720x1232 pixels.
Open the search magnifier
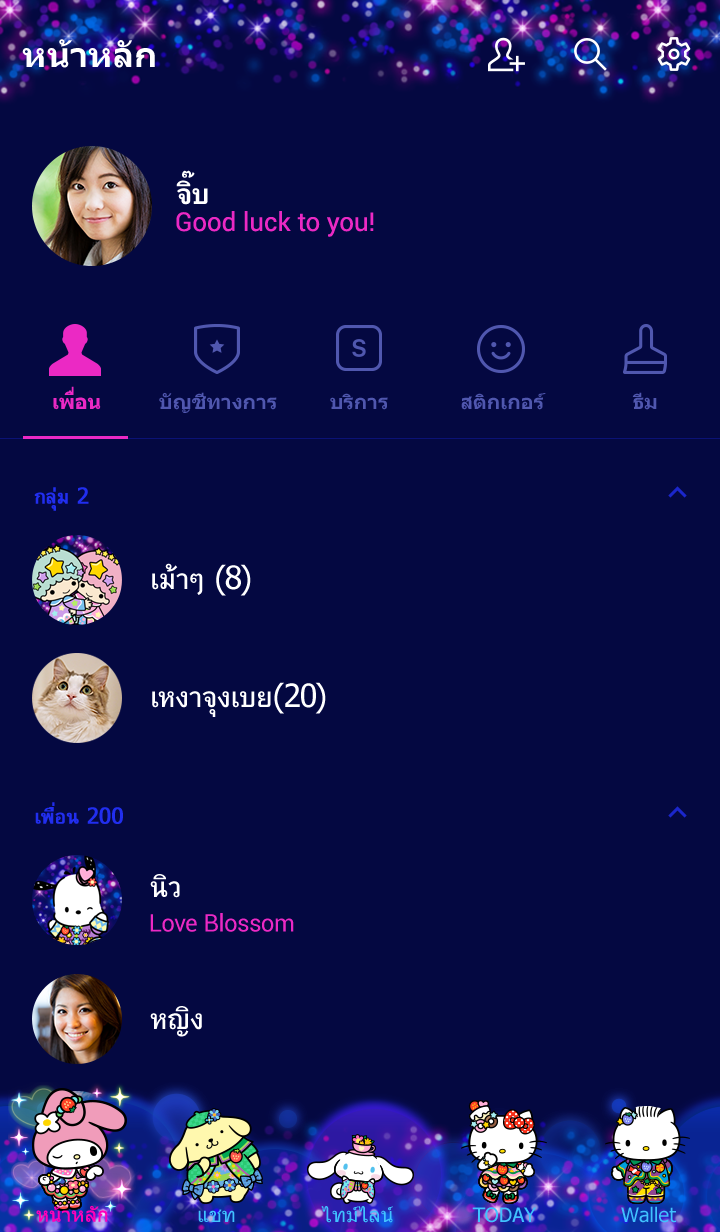click(589, 55)
